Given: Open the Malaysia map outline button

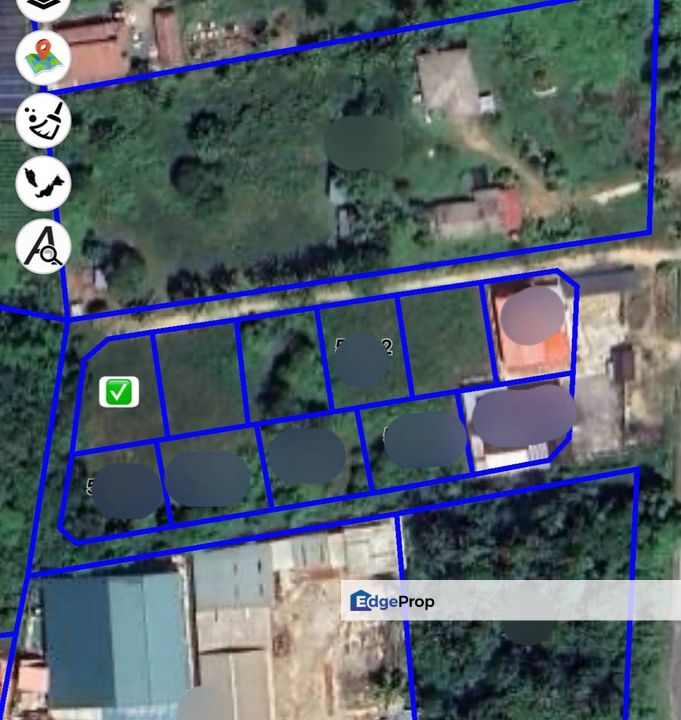Looking at the screenshot, I should pos(43,183).
